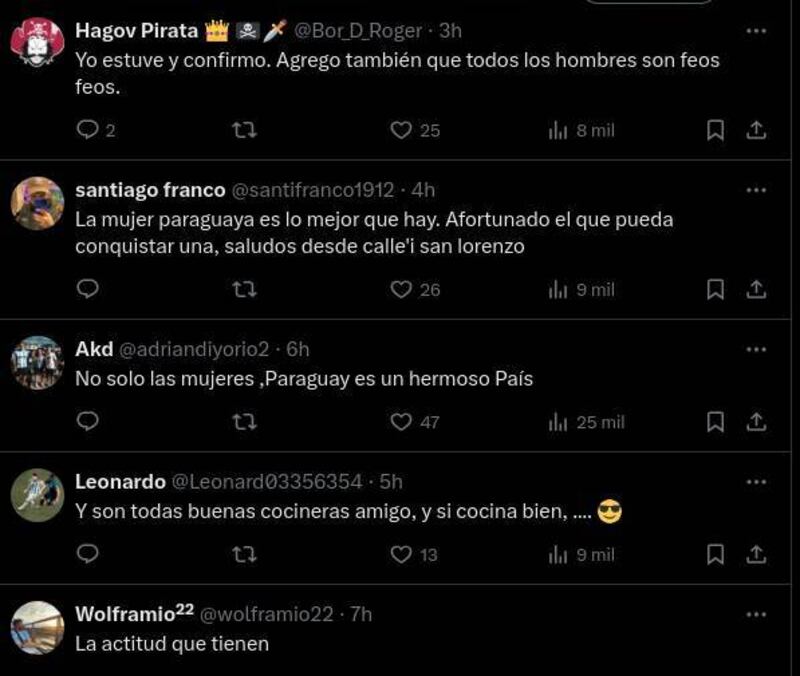Like Hagov Pirata's tweet

(x=401, y=130)
